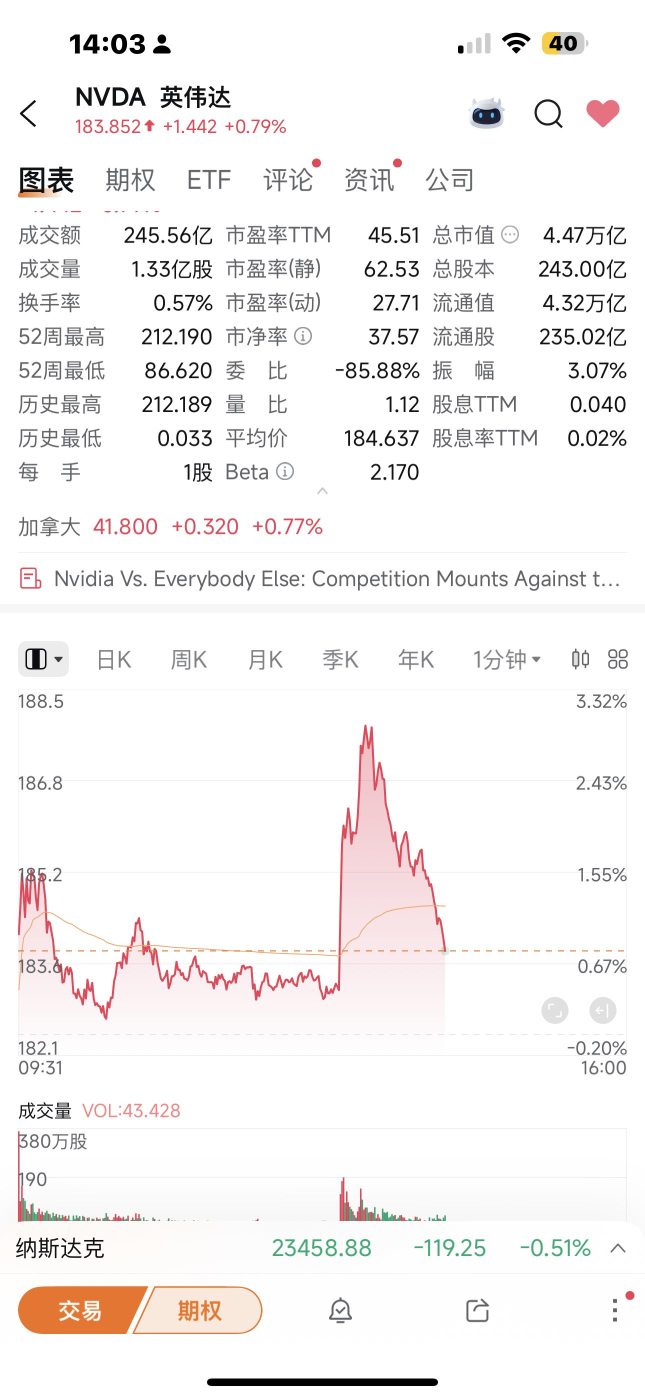Open the AI robot assistant icon
Screen dimensions: 645x1398
487,114
